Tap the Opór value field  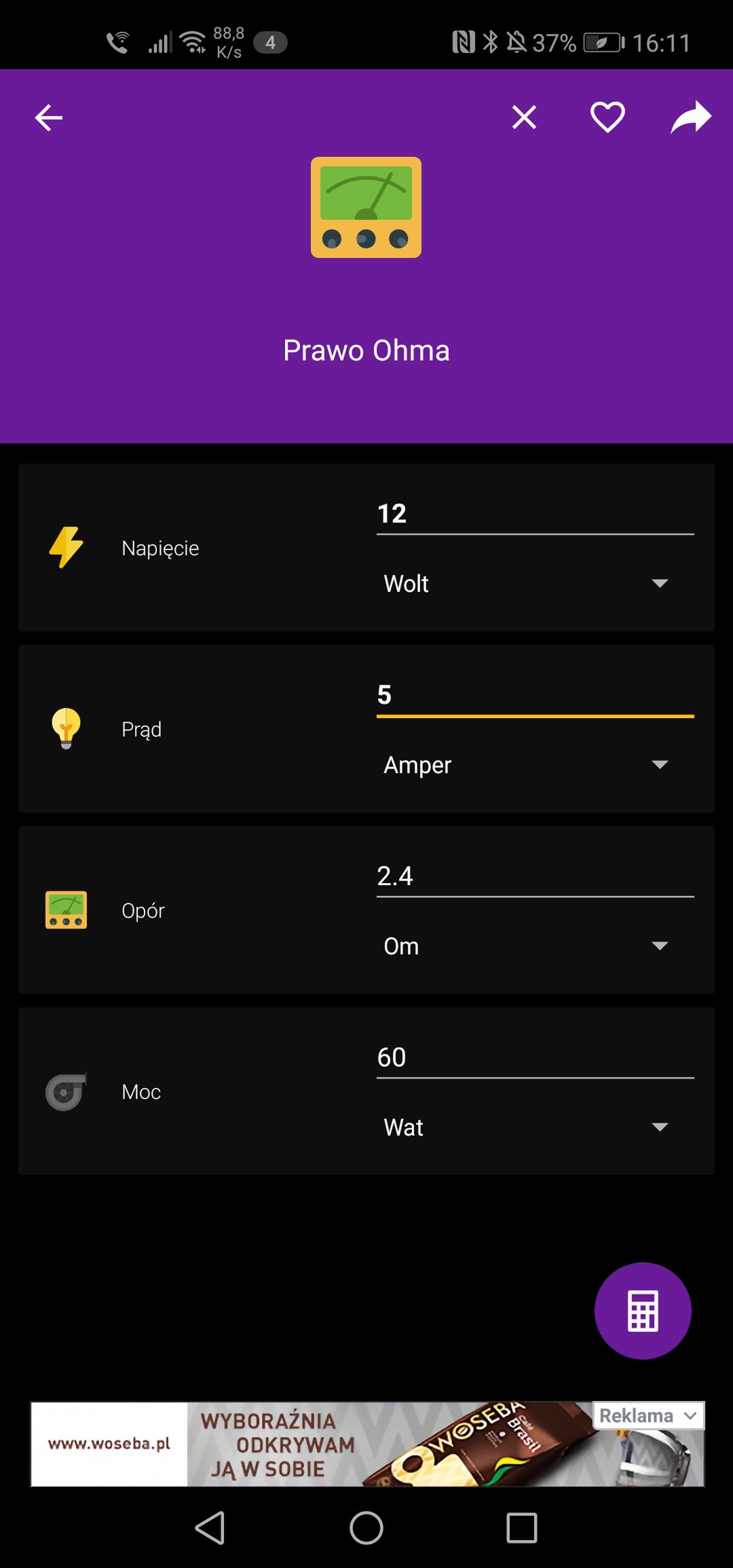(x=535, y=877)
